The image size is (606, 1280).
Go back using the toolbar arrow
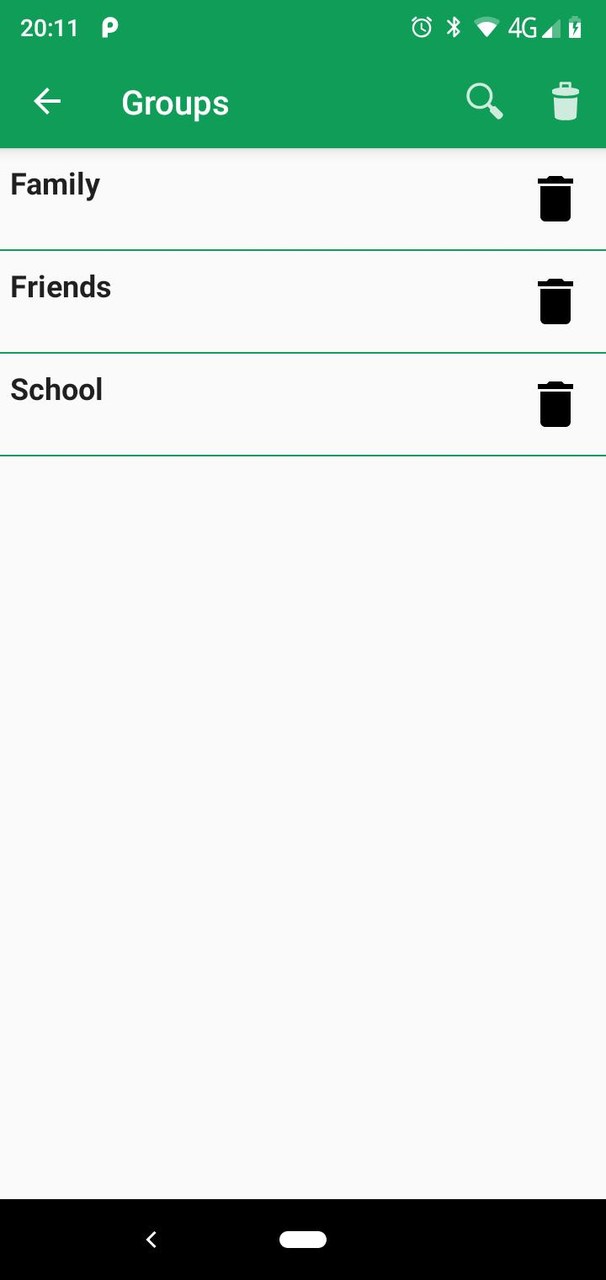click(47, 101)
